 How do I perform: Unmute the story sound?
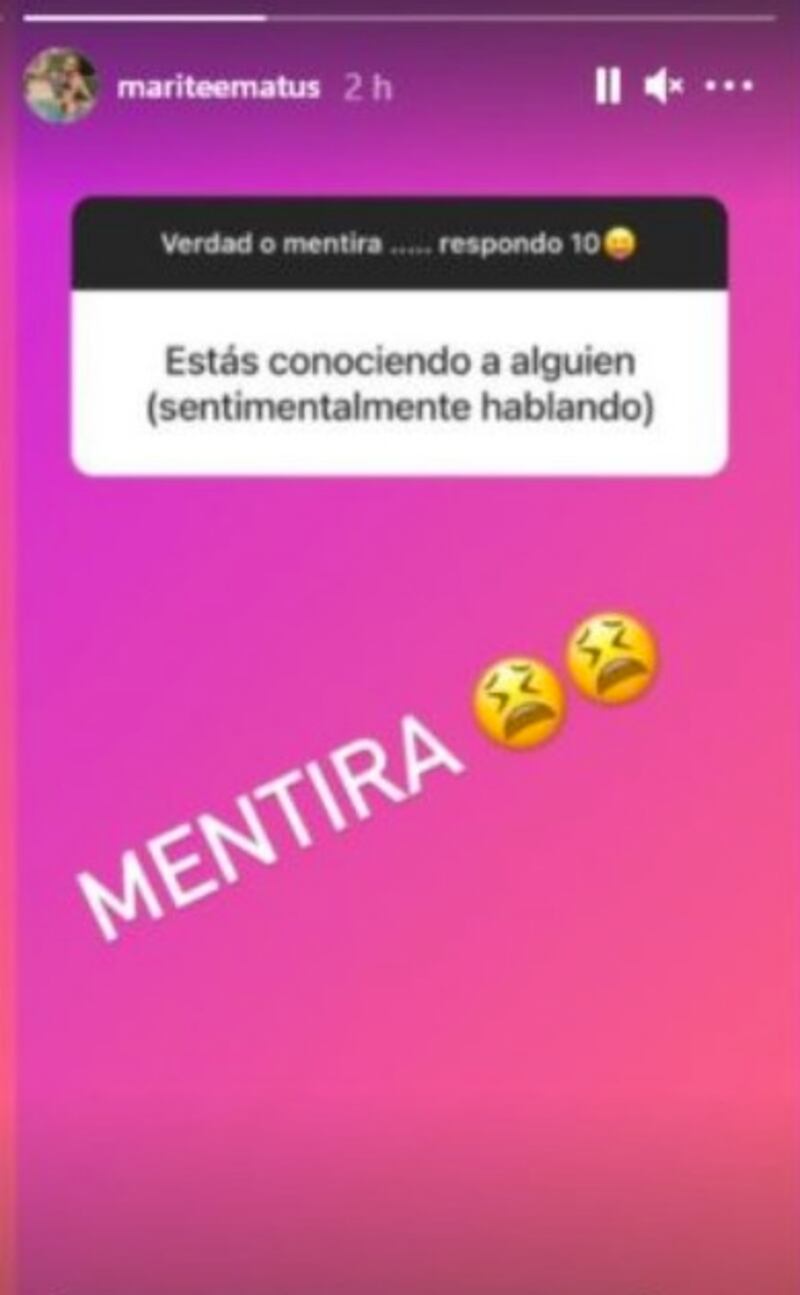[663, 87]
